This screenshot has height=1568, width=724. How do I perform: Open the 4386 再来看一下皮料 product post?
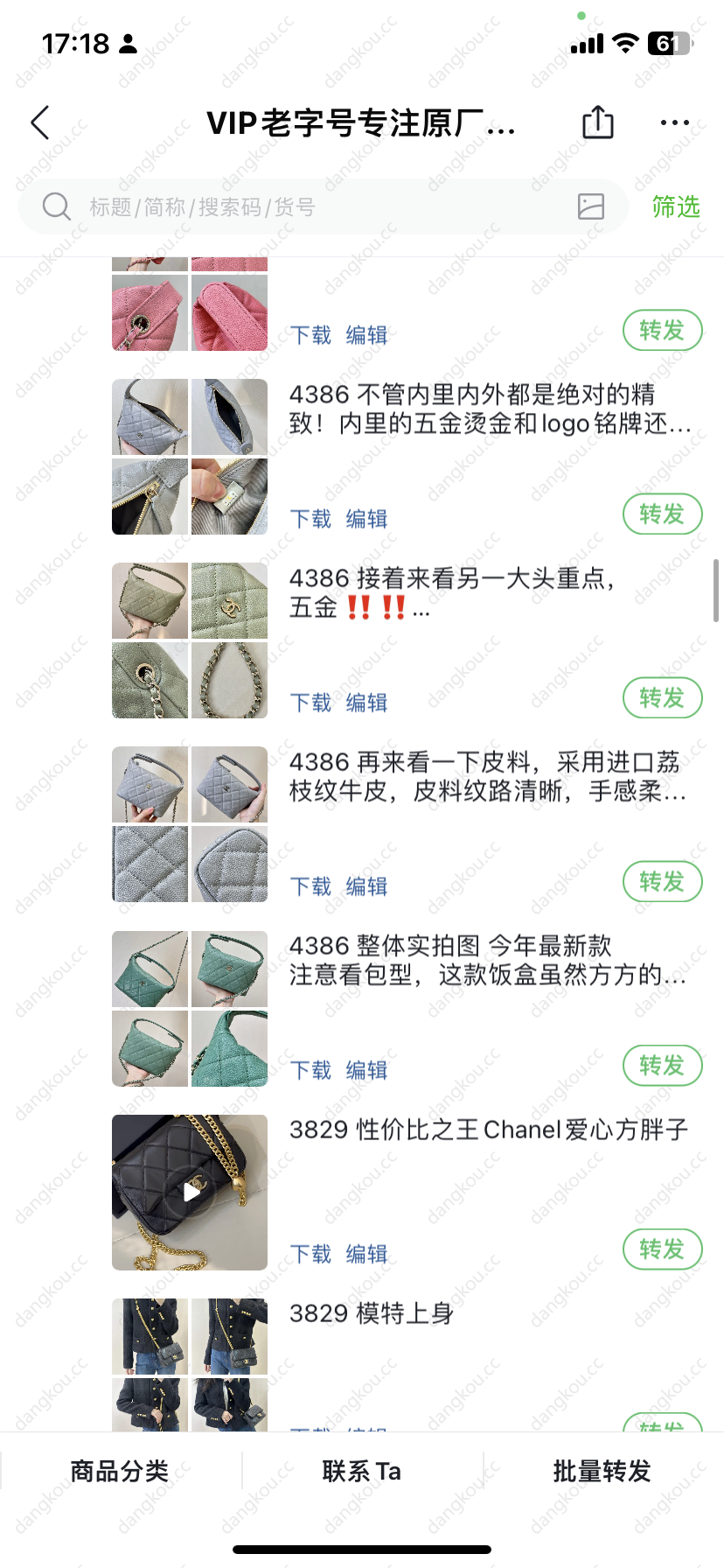(488, 776)
